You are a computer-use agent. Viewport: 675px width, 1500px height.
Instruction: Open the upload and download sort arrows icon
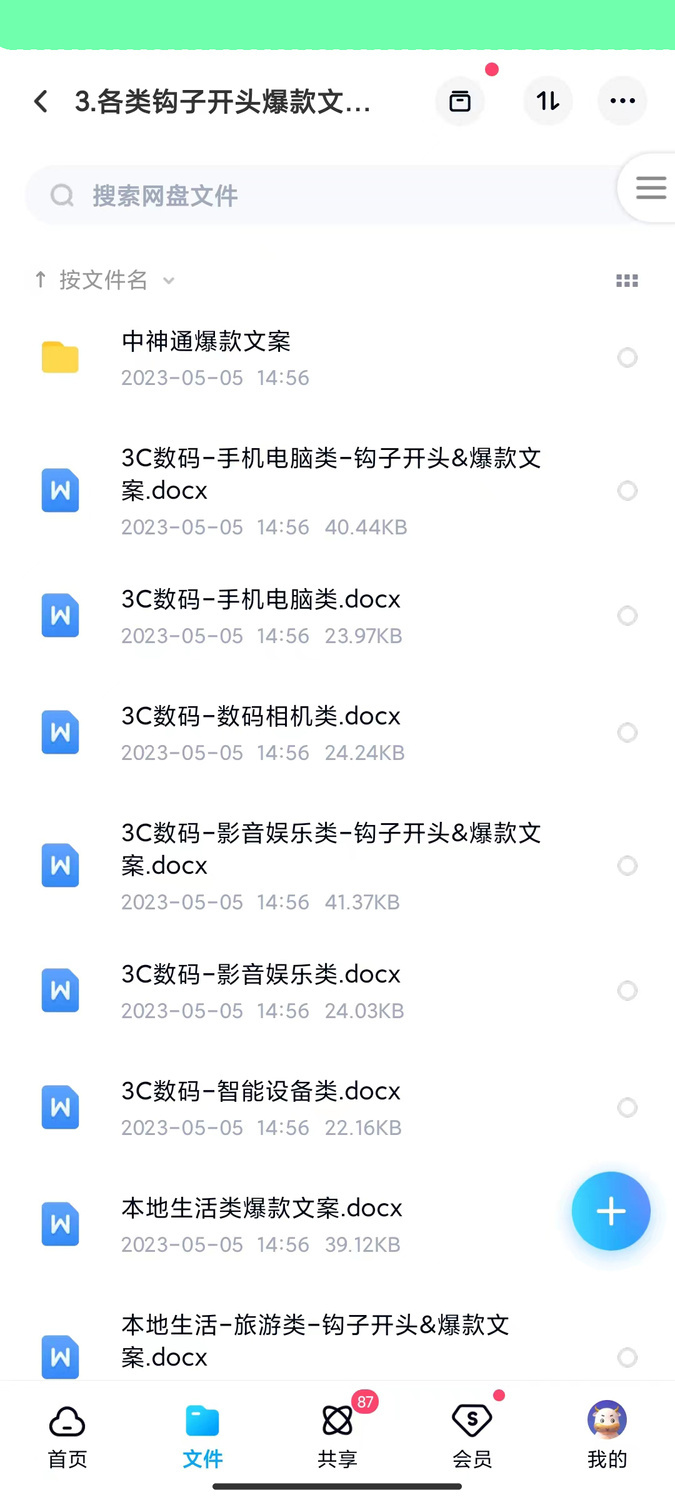click(x=548, y=101)
